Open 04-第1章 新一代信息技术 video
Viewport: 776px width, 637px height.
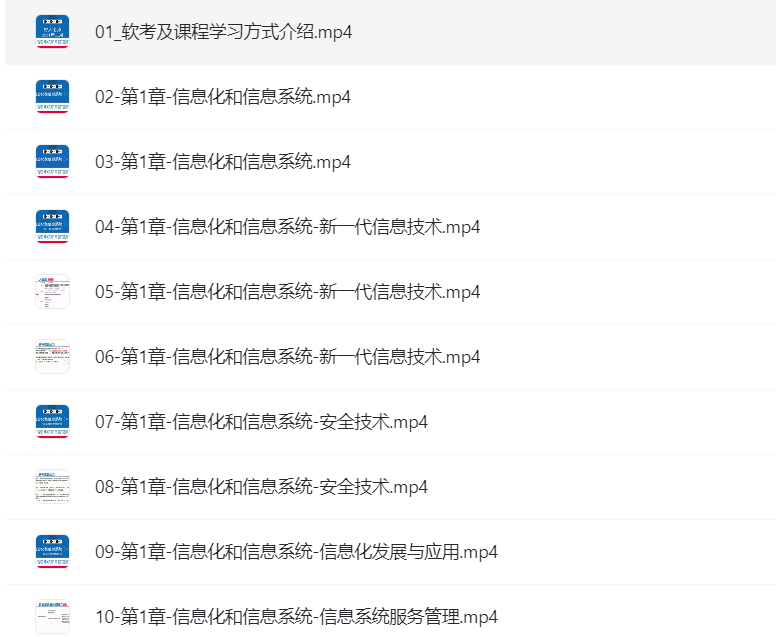tap(287, 227)
